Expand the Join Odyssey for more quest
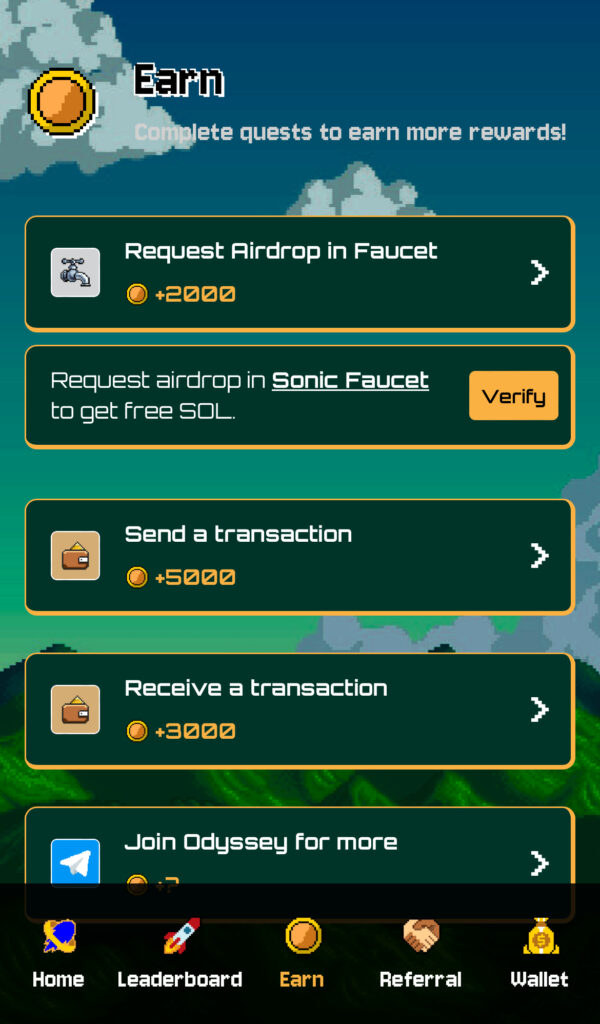The image size is (600, 1024). pos(539,862)
